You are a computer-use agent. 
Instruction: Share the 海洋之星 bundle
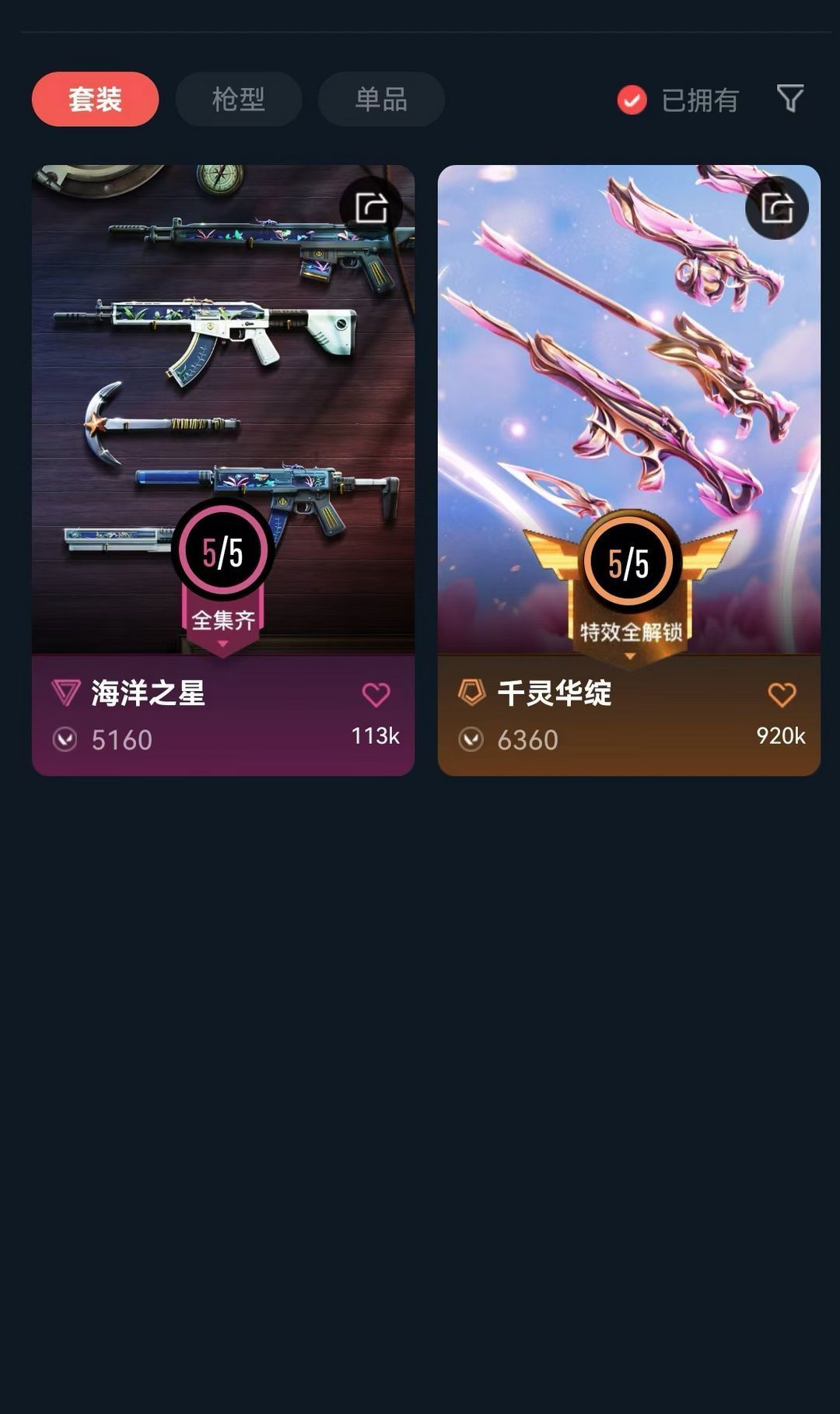371,208
